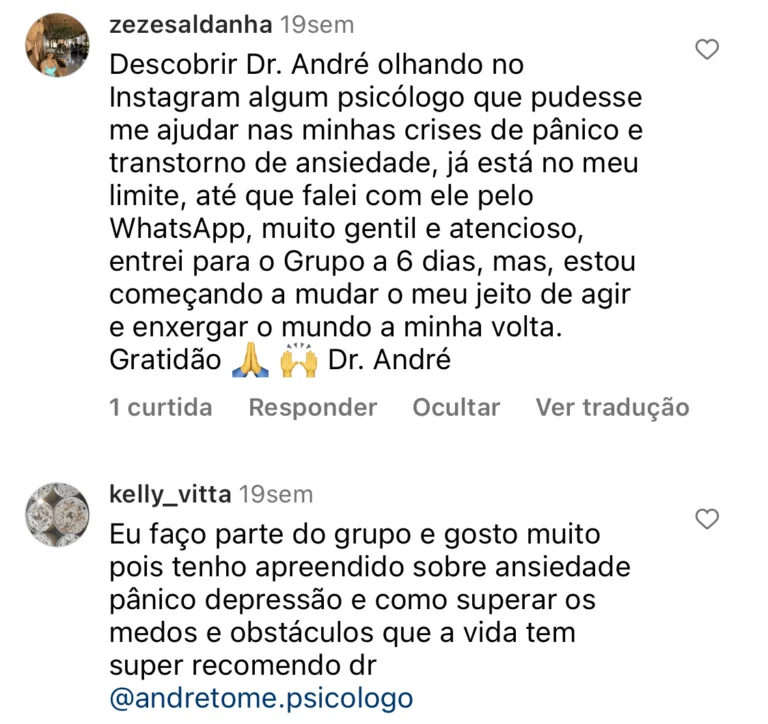Tap Ver tradução to translate the comment
The height and width of the screenshot is (724, 768).
[612, 408]
